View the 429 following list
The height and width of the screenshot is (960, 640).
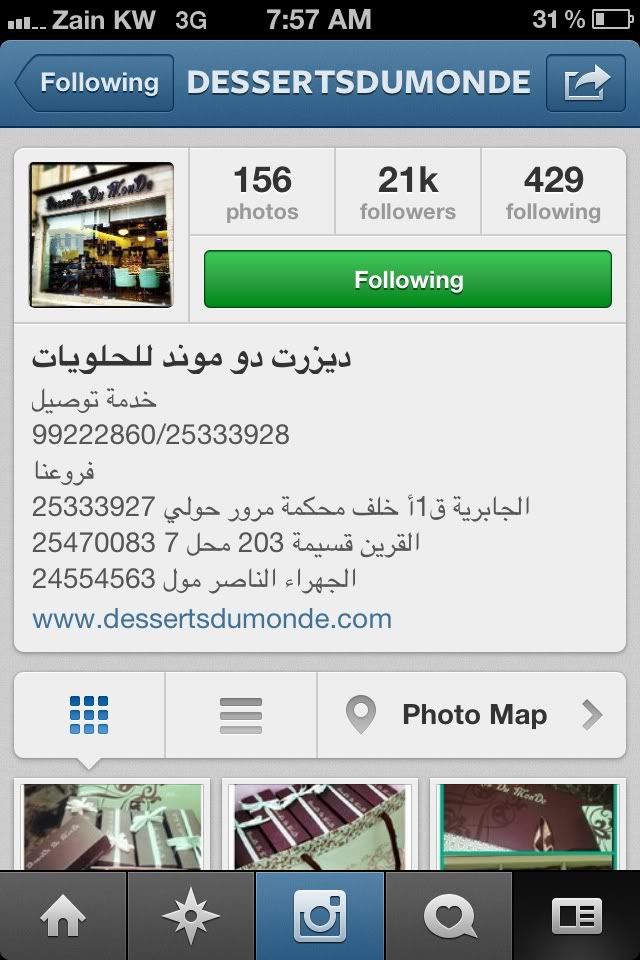pos(553,192)
